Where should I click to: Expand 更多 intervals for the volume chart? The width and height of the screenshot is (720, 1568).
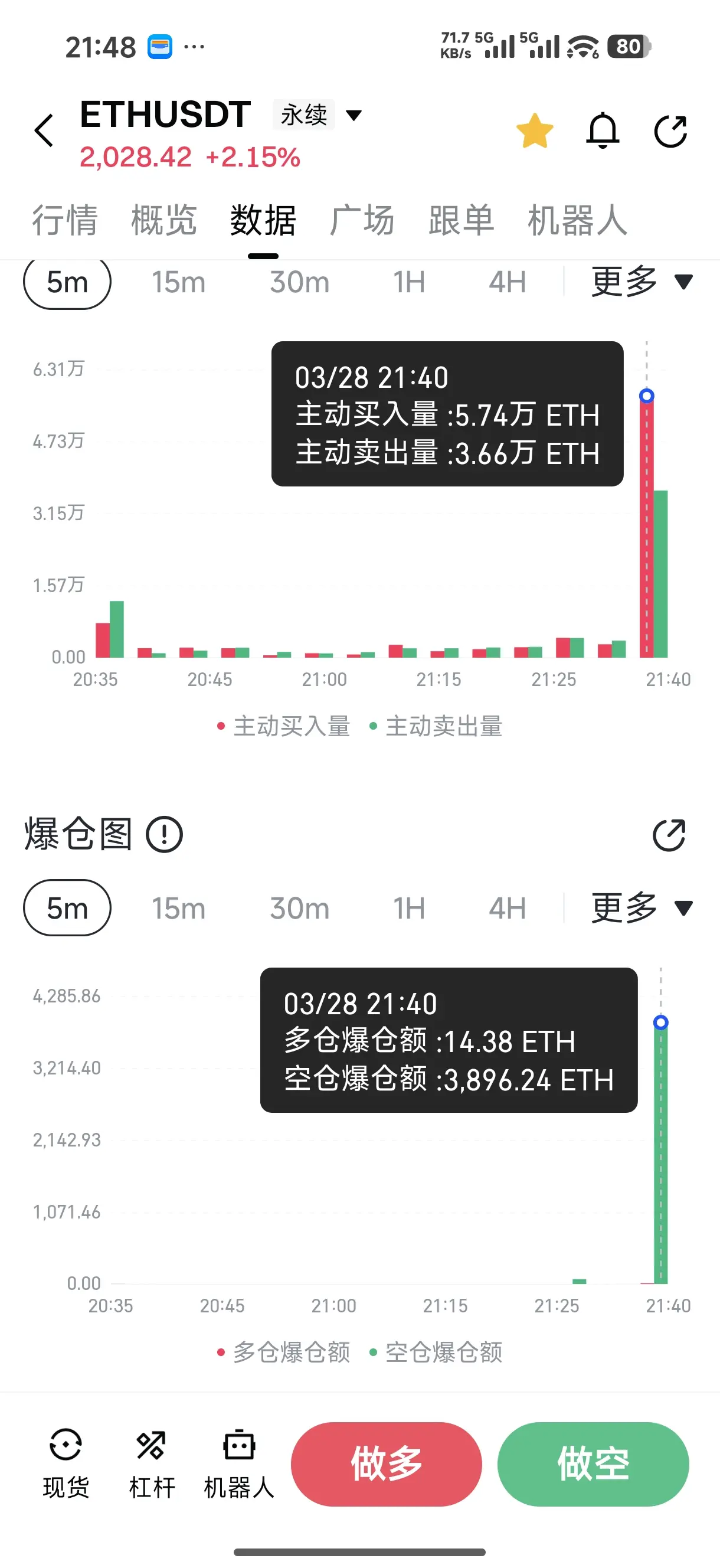[642, 282]
